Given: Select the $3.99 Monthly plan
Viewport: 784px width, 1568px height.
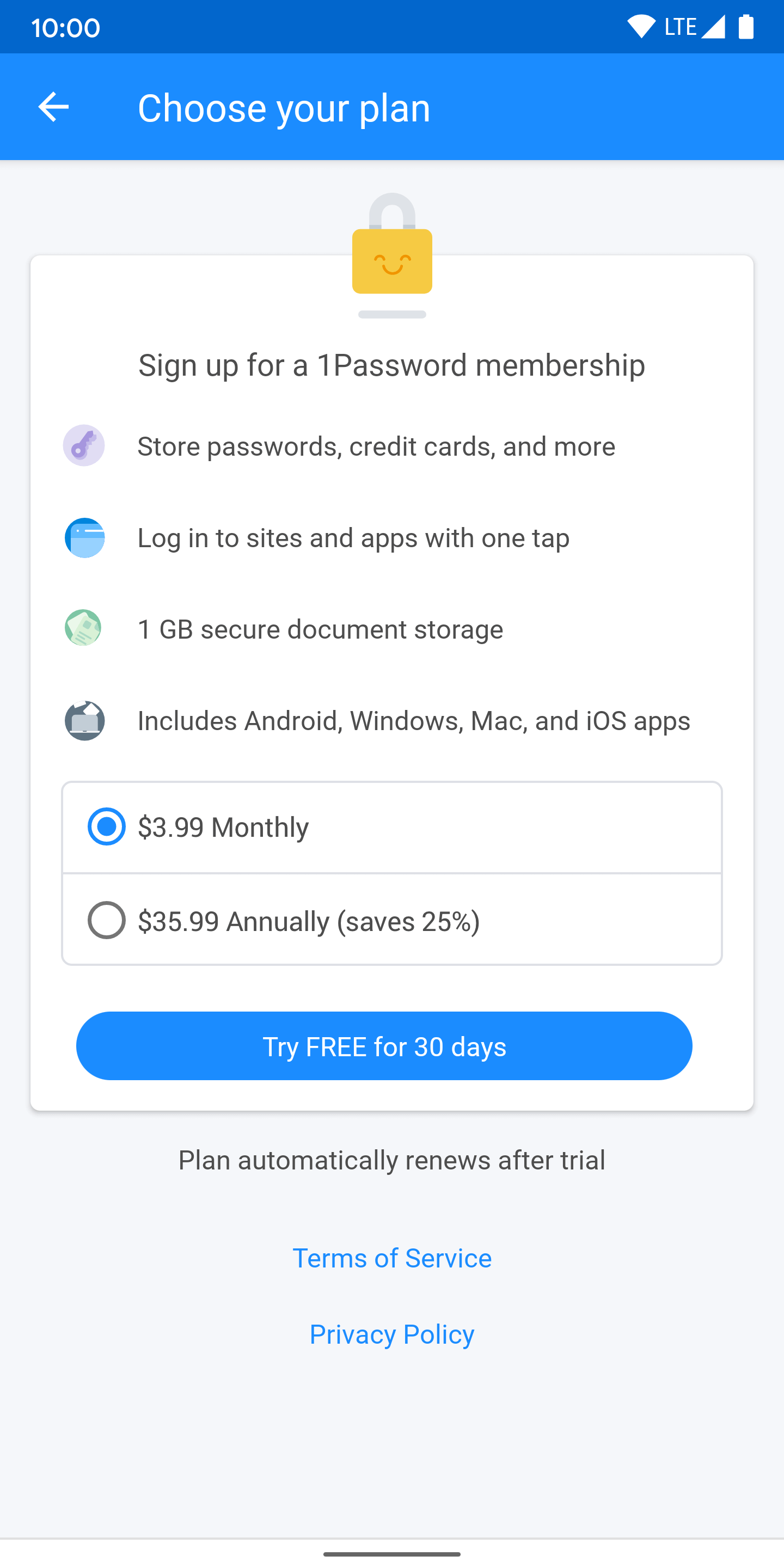Looking at the screenshot, I should click(107, 826).
